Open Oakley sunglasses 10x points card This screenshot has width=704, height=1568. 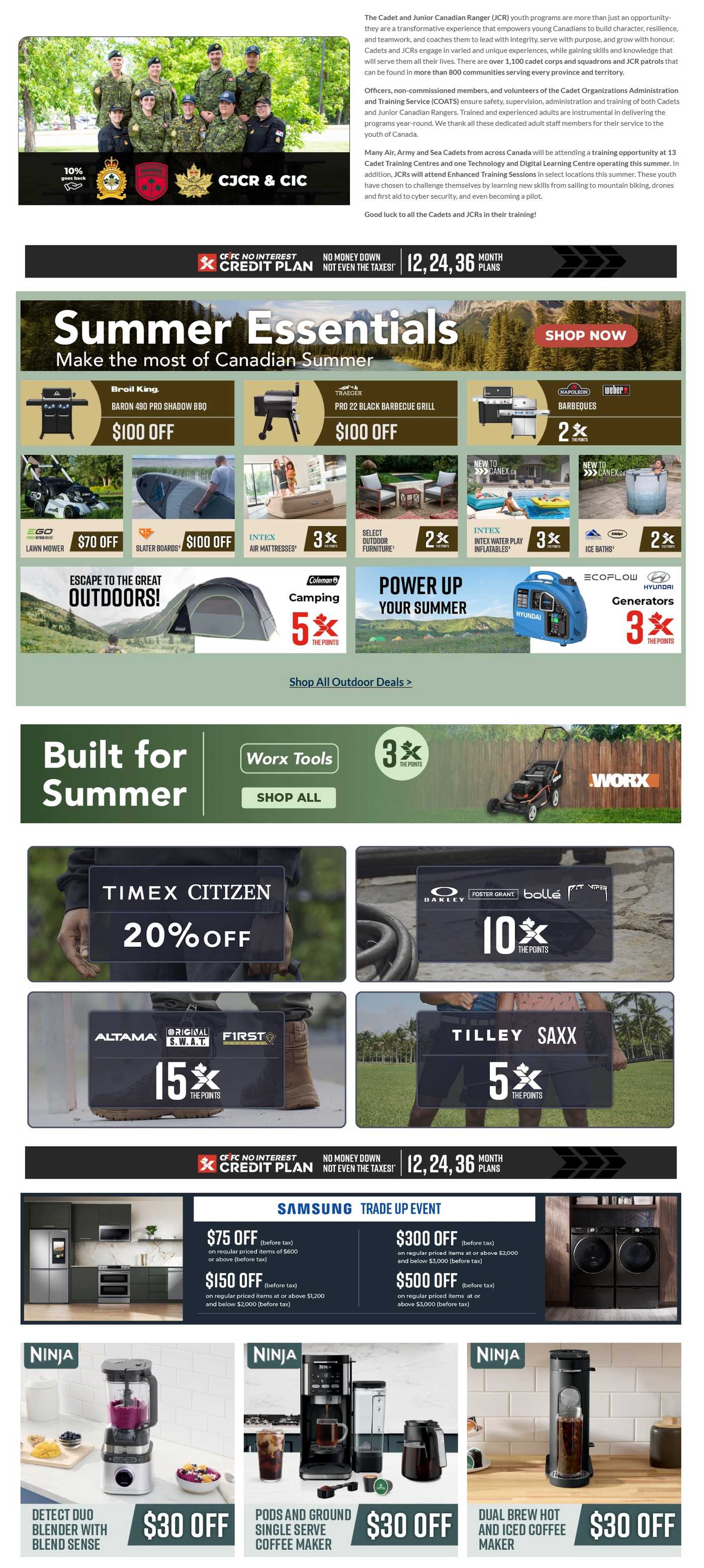tap(515, 914)
